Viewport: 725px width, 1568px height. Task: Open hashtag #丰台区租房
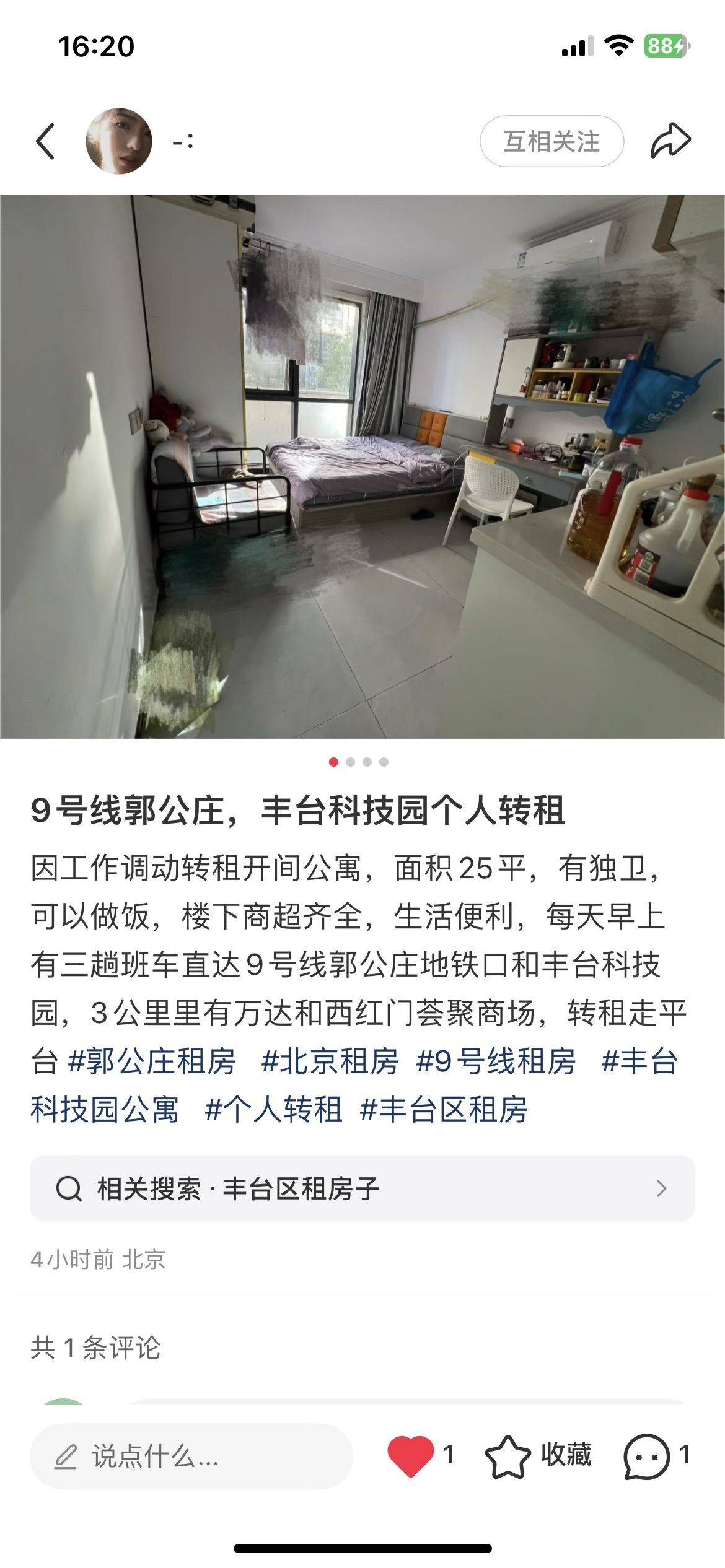point(444,1109)
